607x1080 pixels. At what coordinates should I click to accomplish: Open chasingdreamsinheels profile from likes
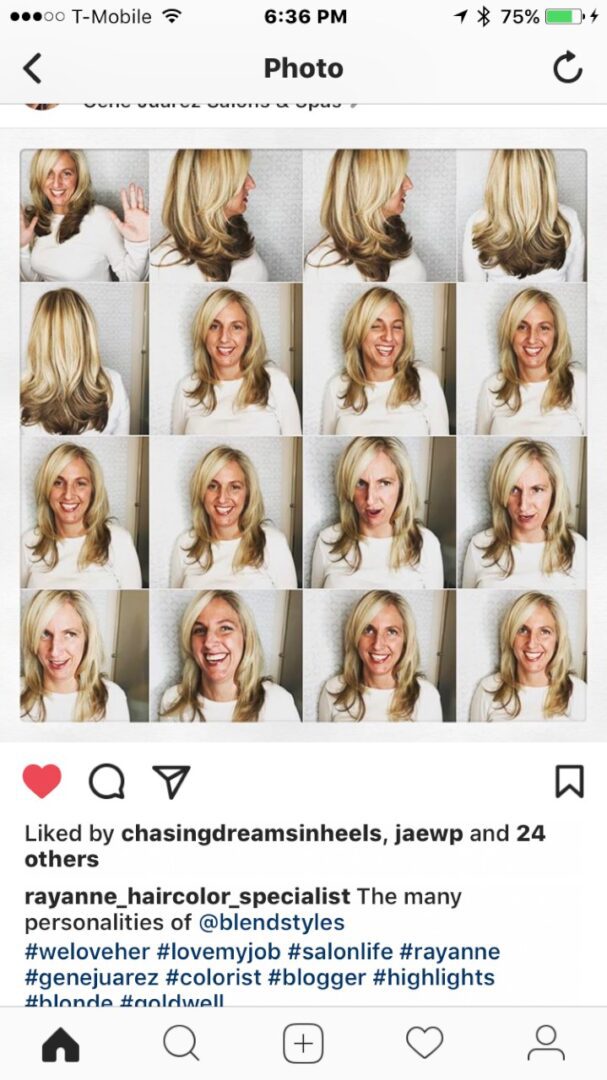(x=250, y=833)
